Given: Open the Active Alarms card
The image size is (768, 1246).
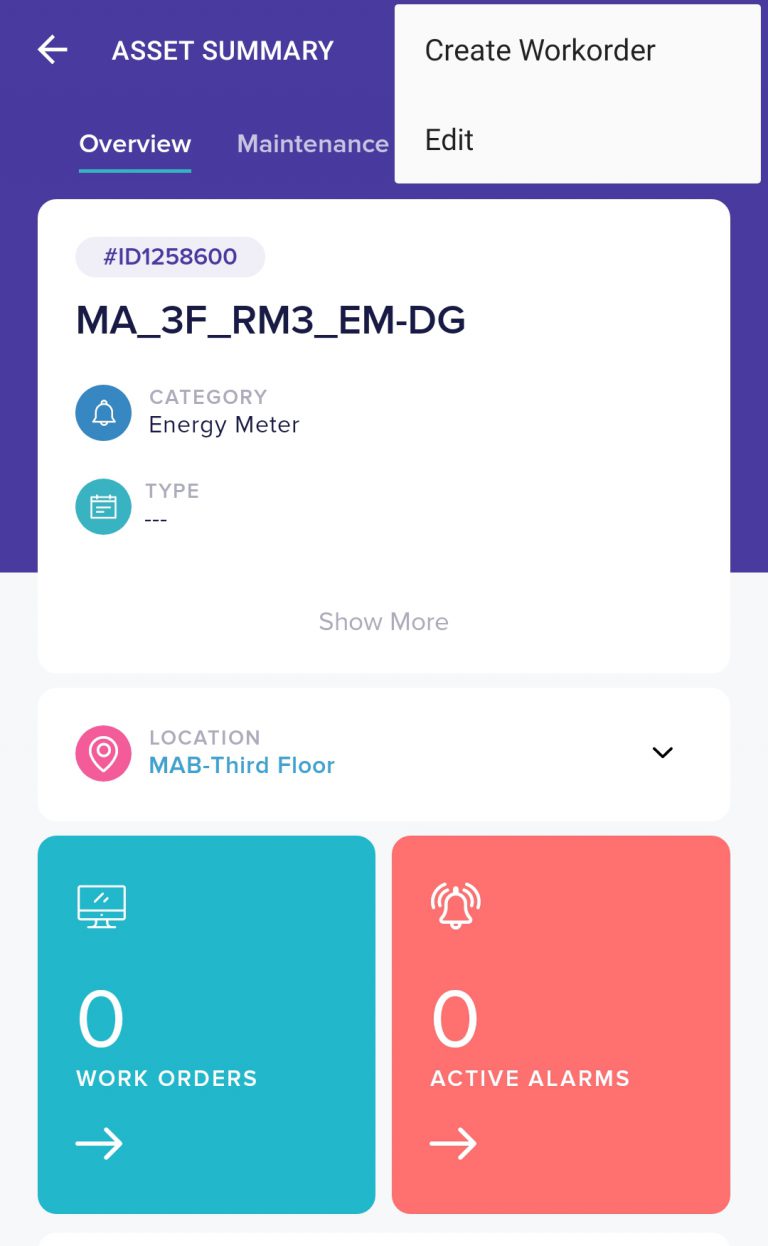Looking at the screenshot, I should tap(561, 1024).
